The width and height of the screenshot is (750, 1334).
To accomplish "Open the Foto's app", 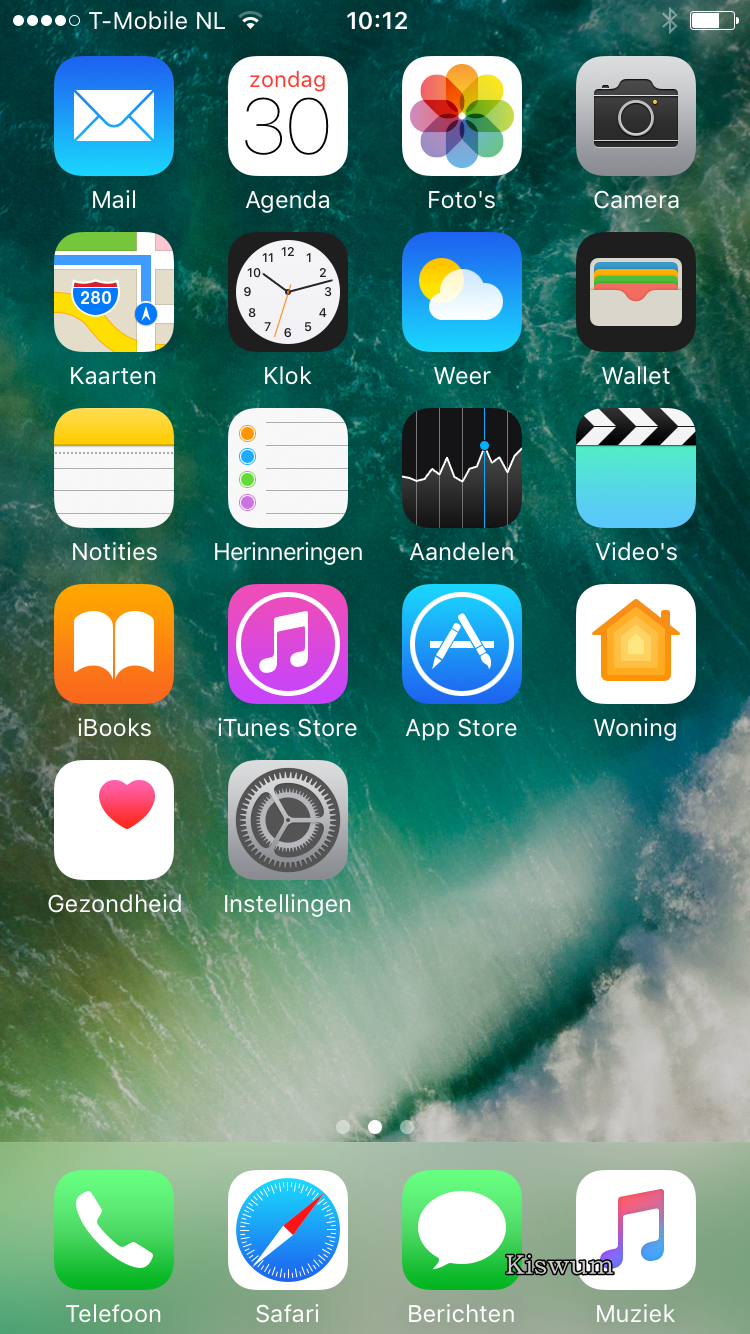I will pyautogui.click(x=462, y=116).
